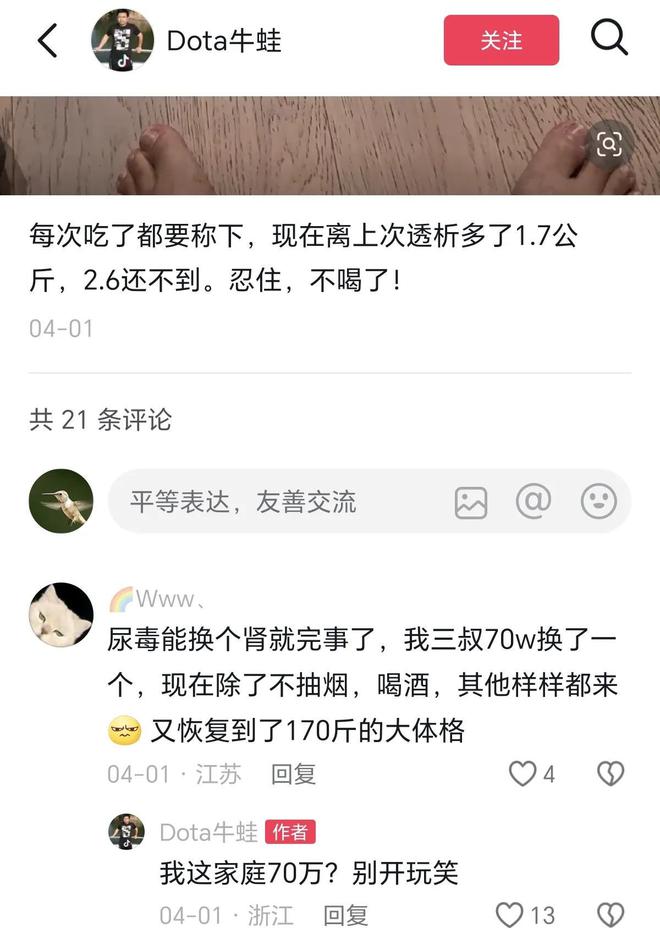This screenshot has height=939, width=660.
Task: Open the search magnifier icon
Action: coord(609,39)
